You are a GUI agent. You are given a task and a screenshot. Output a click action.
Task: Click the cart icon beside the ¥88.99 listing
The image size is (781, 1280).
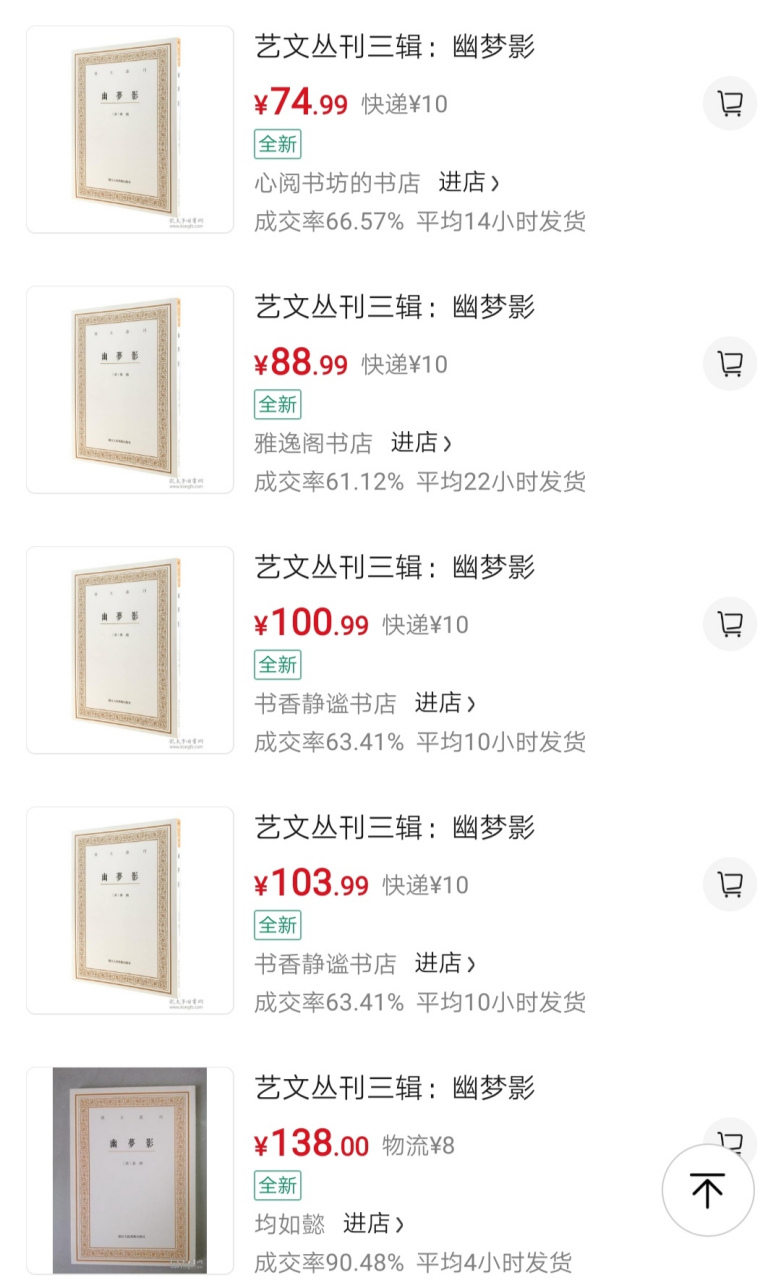click(729, 363)
